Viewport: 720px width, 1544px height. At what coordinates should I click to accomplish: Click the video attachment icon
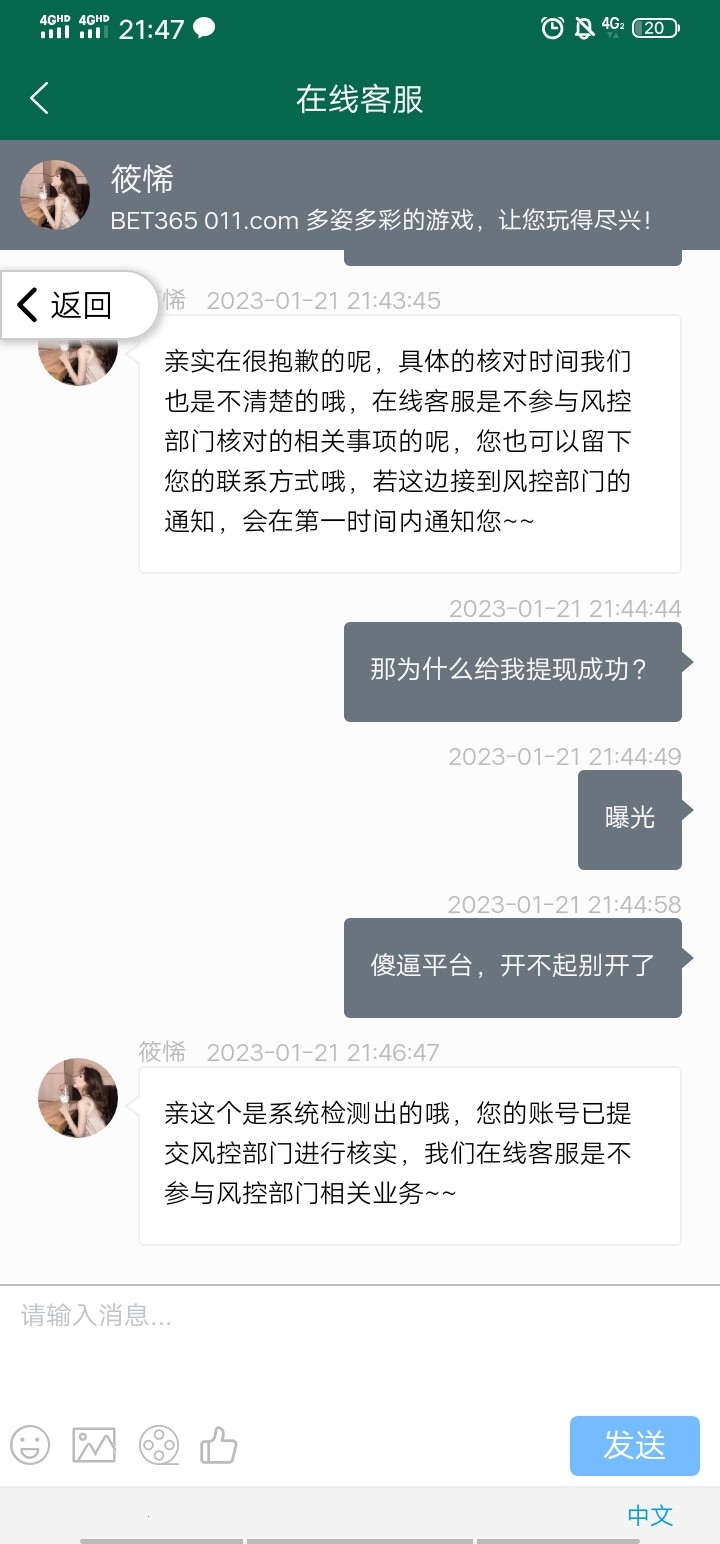pyautogui.click(x=157, y=1446)
